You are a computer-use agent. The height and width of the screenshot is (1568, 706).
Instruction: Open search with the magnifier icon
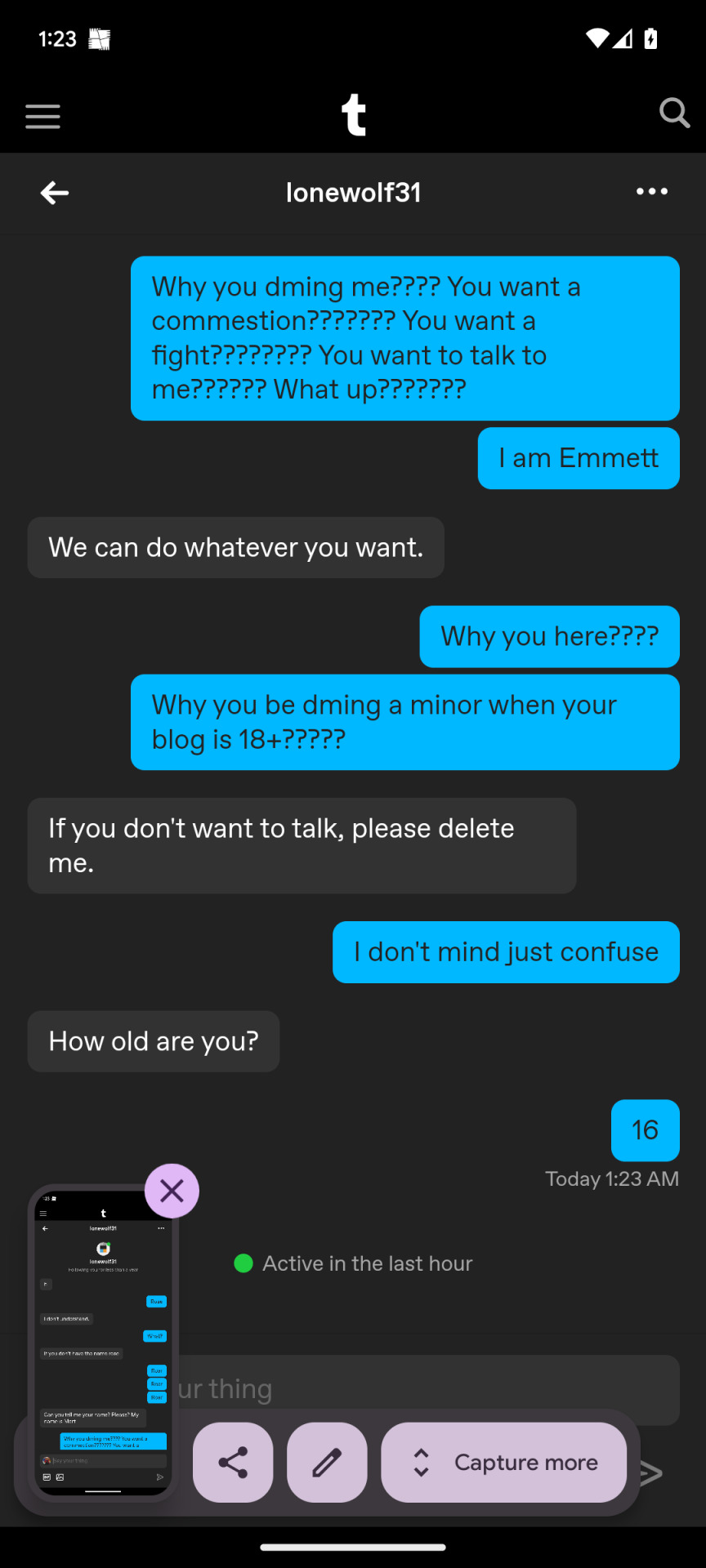[x=674, y=114]
